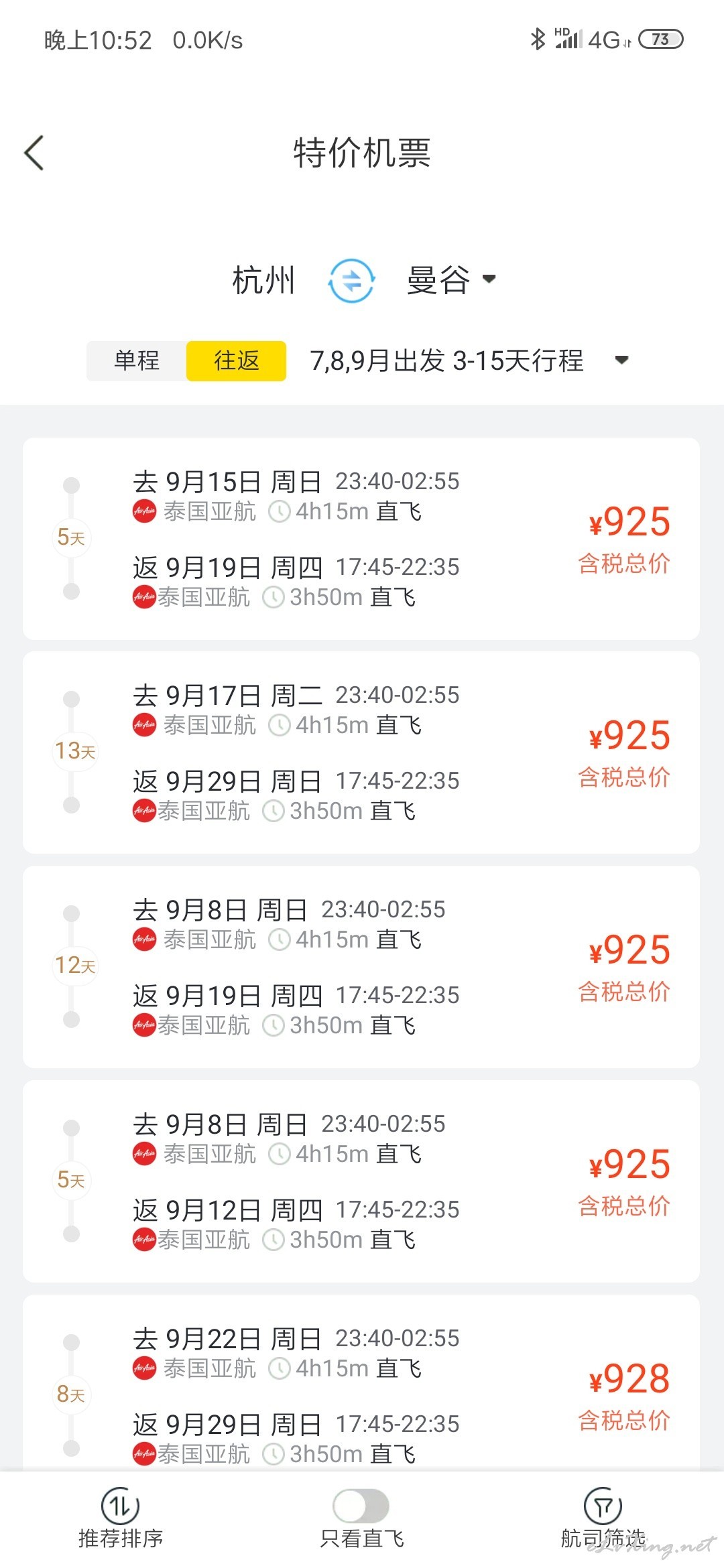Open the 9月17日 to 9月29日 13-day flight
This screenshot has height=1568, width=724.
coord(361,752)
